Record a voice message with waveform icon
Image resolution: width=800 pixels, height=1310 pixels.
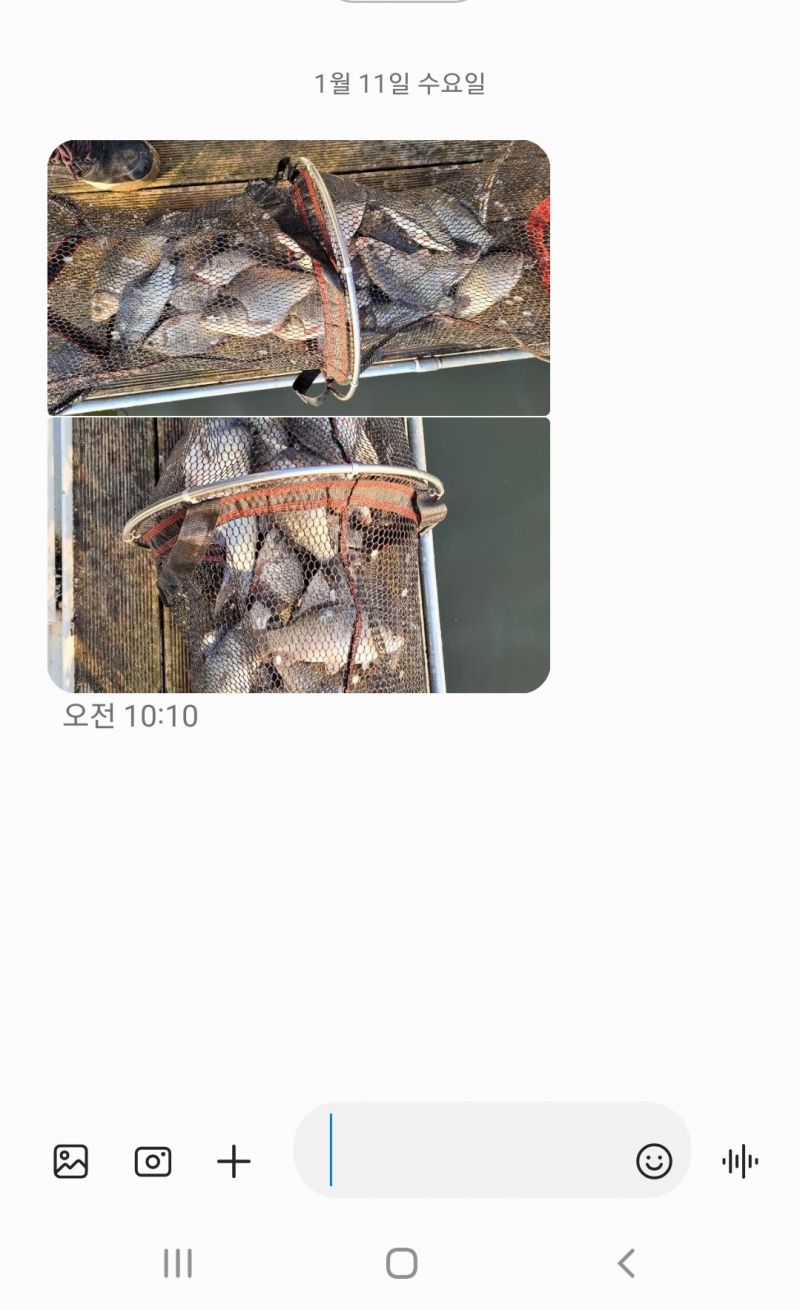[740, 1161]
